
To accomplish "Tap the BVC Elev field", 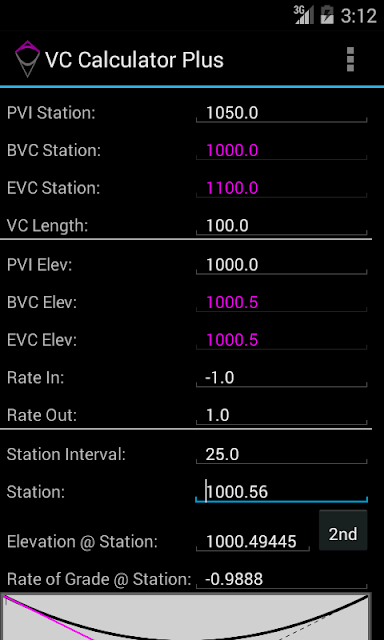I will tap(281, 302).
